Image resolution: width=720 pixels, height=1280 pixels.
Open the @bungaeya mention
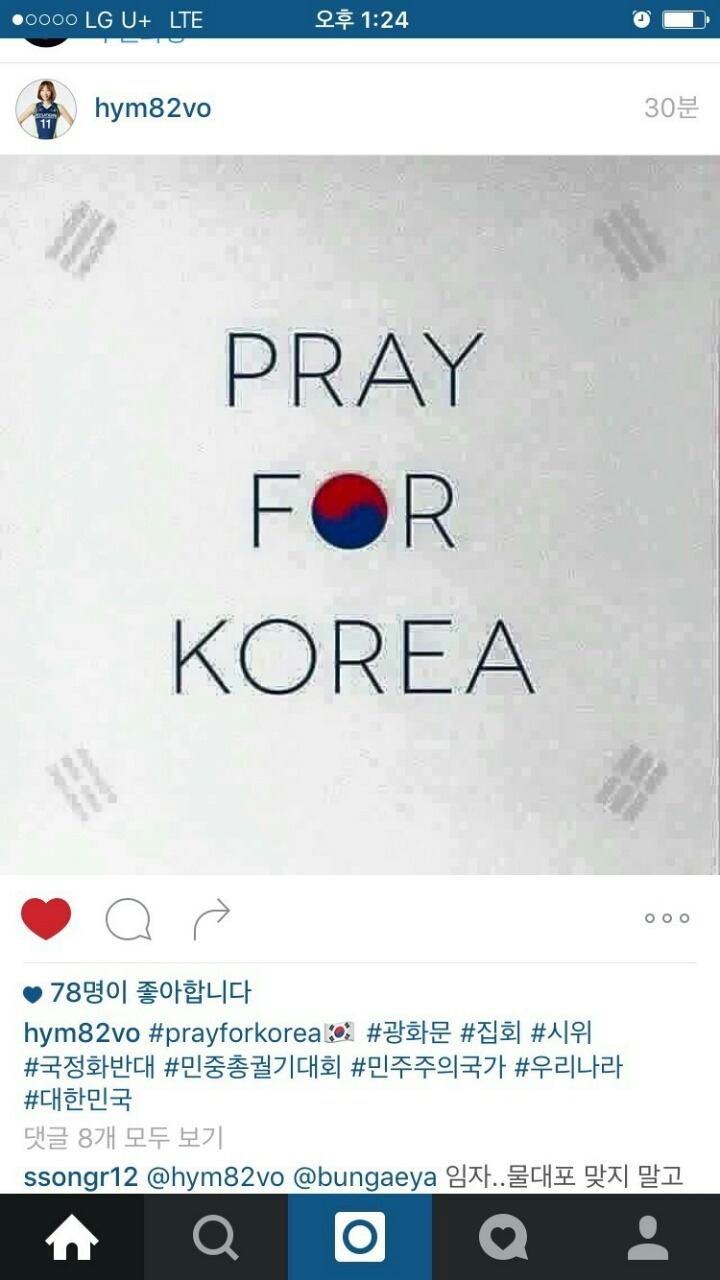[x=365, y=1177]
